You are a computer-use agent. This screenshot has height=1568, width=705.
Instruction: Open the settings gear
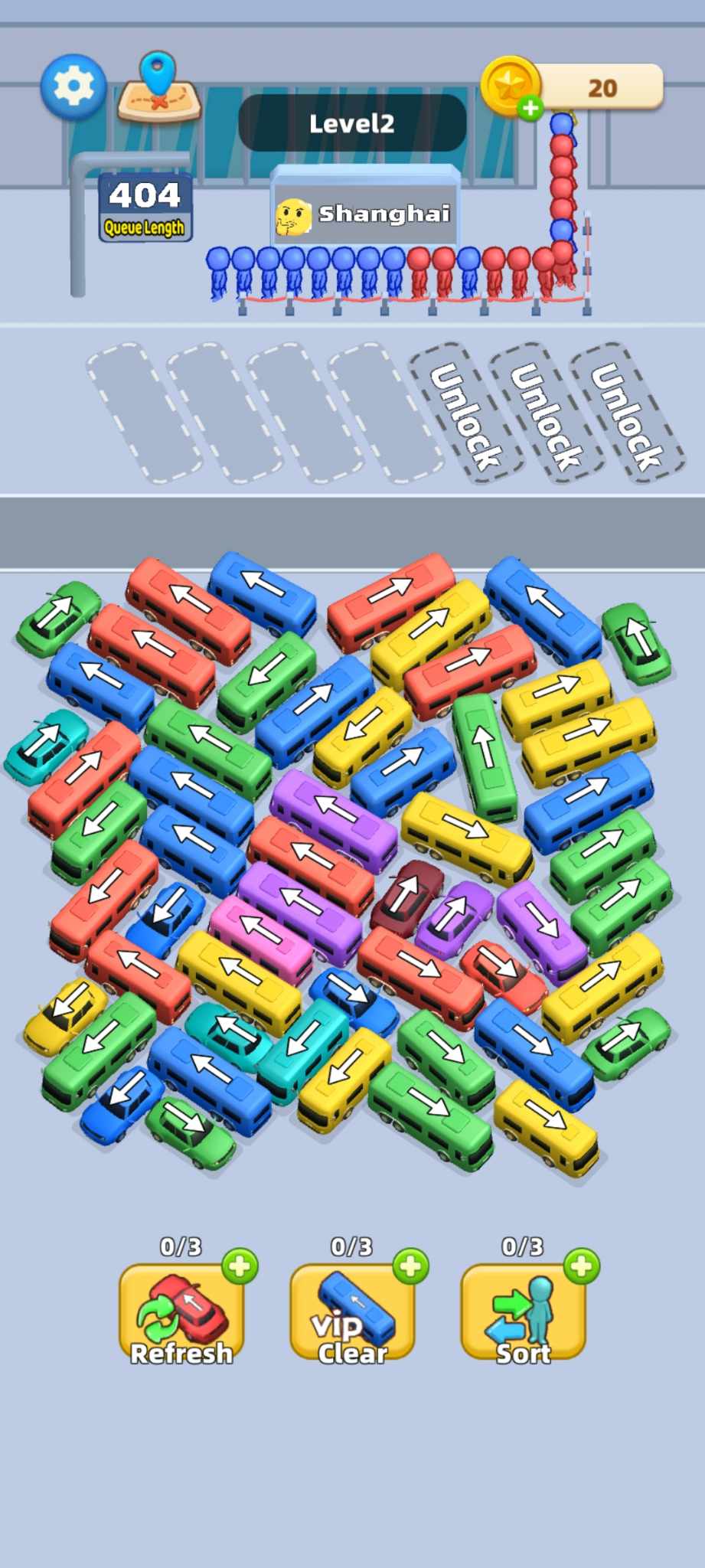click(73, 87)
